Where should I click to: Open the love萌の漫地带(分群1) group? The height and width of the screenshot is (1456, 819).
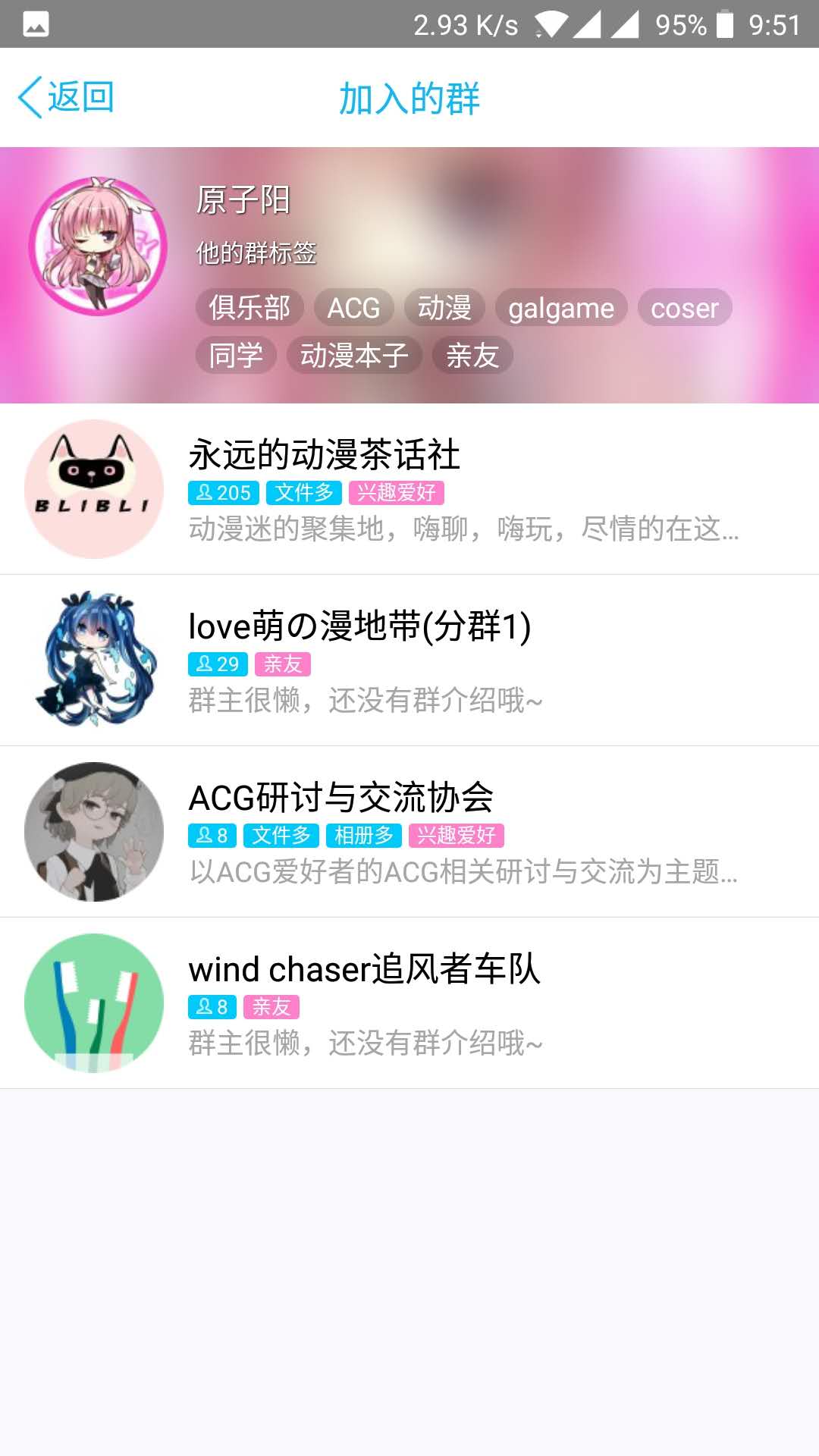[x=409, y=661]
